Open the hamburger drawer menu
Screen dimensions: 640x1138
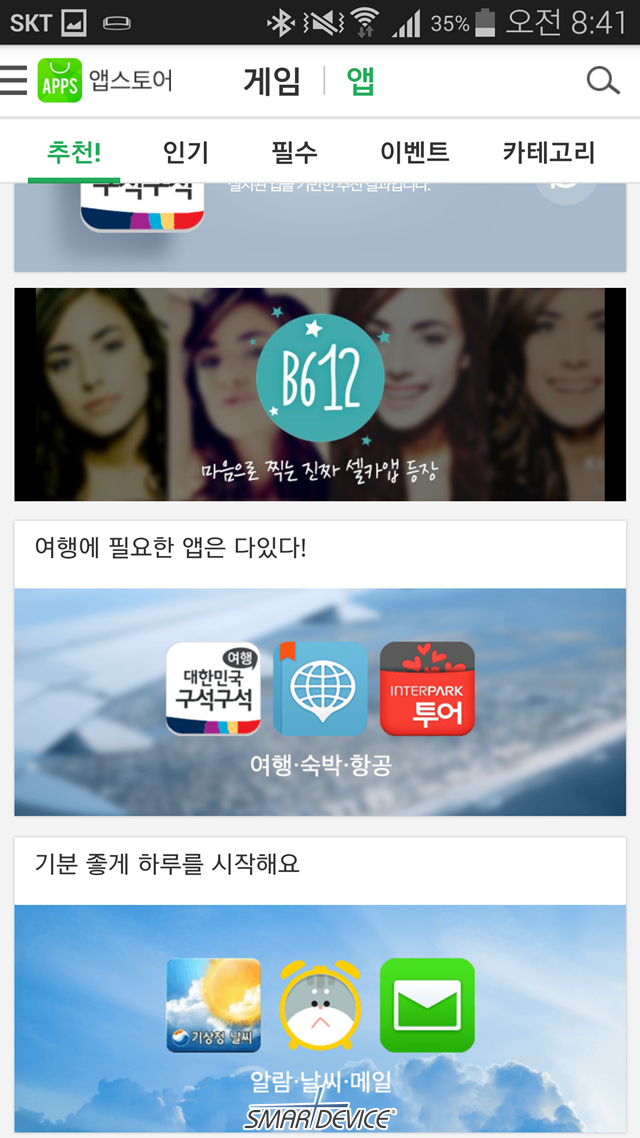pos(12,80)
